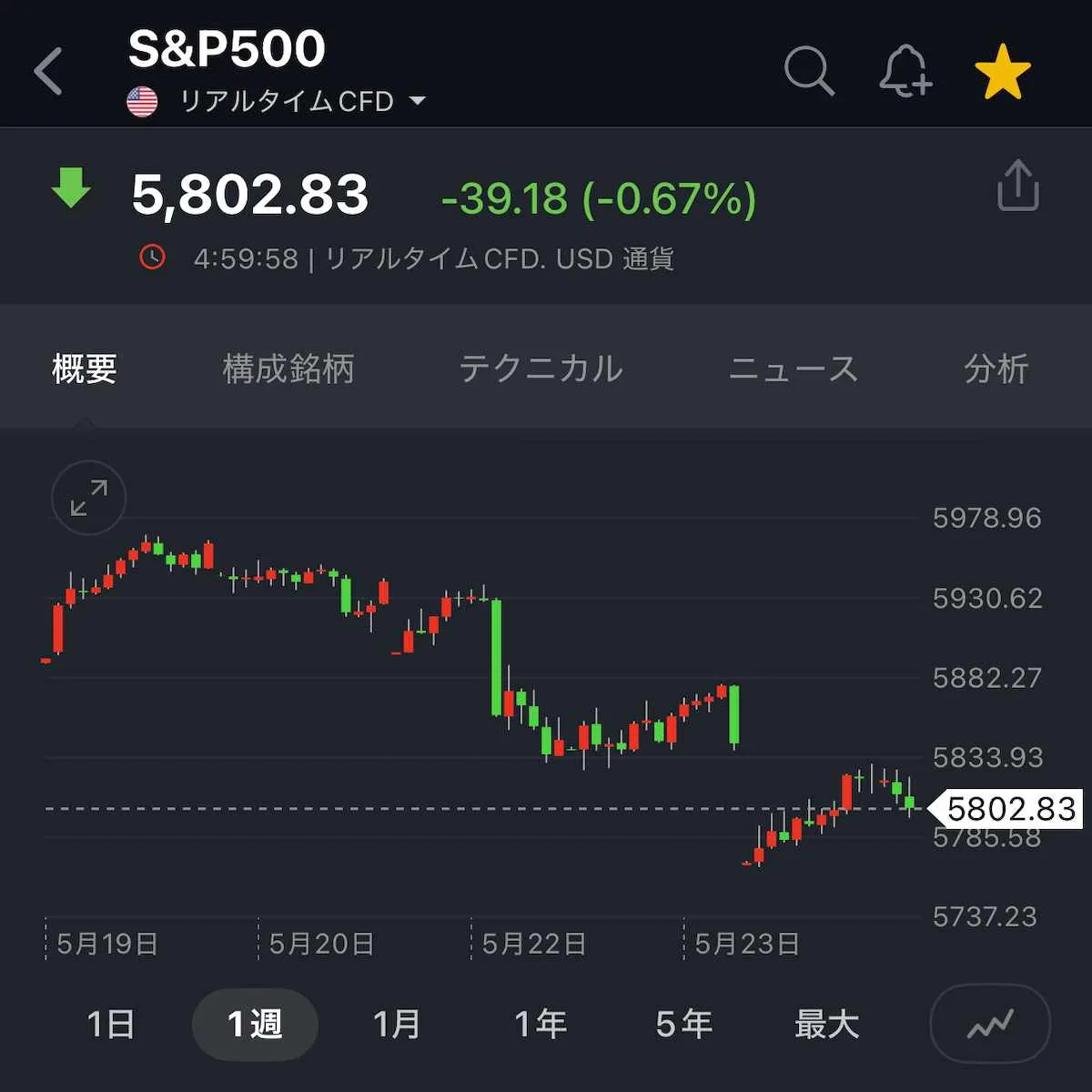
Task: Expand the chart to fullscreen
Action: tap(88, 498)
